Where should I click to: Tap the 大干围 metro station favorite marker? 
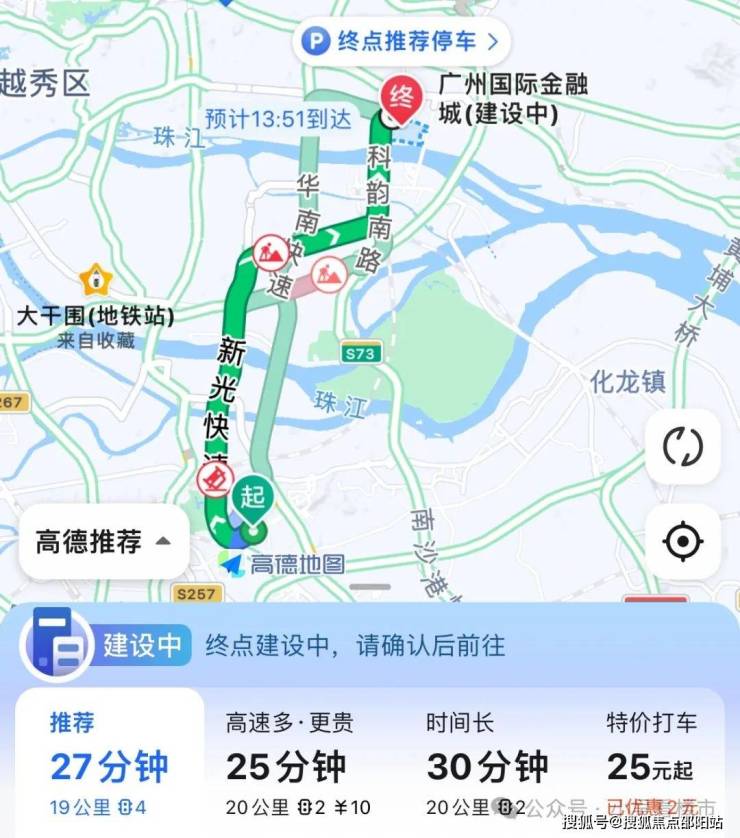(x=95, y=280)
